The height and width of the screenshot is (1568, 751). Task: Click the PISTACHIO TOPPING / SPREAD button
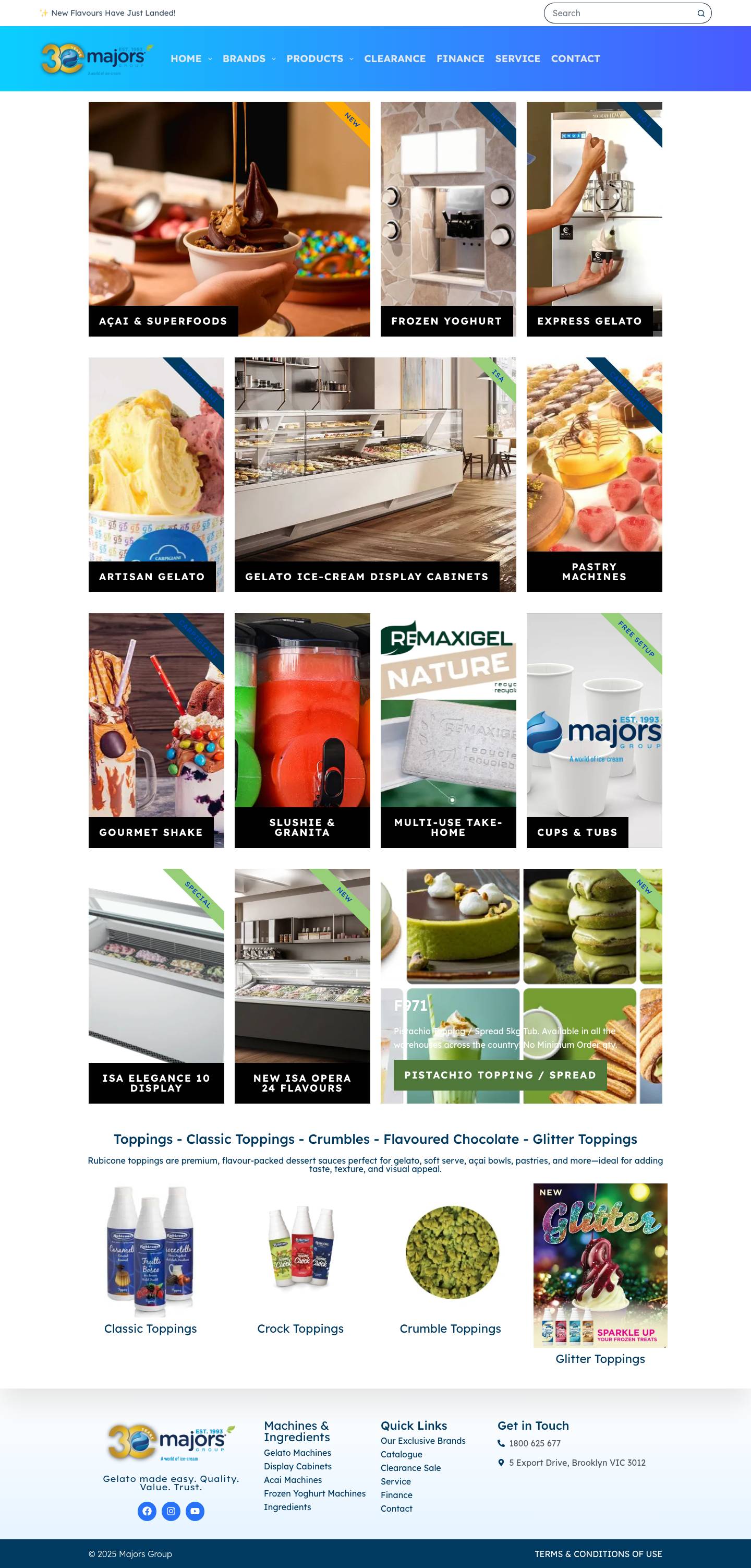pyautogui.click(x=500, y=1075)
